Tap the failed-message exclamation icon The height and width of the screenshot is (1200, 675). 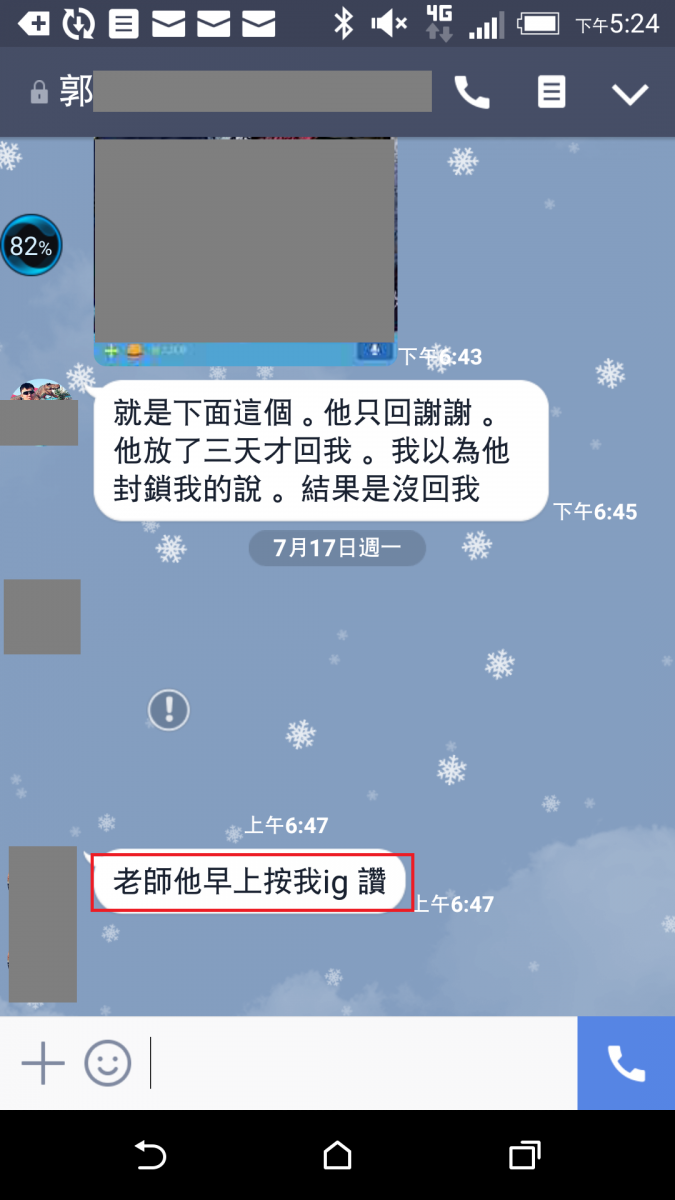169,709
